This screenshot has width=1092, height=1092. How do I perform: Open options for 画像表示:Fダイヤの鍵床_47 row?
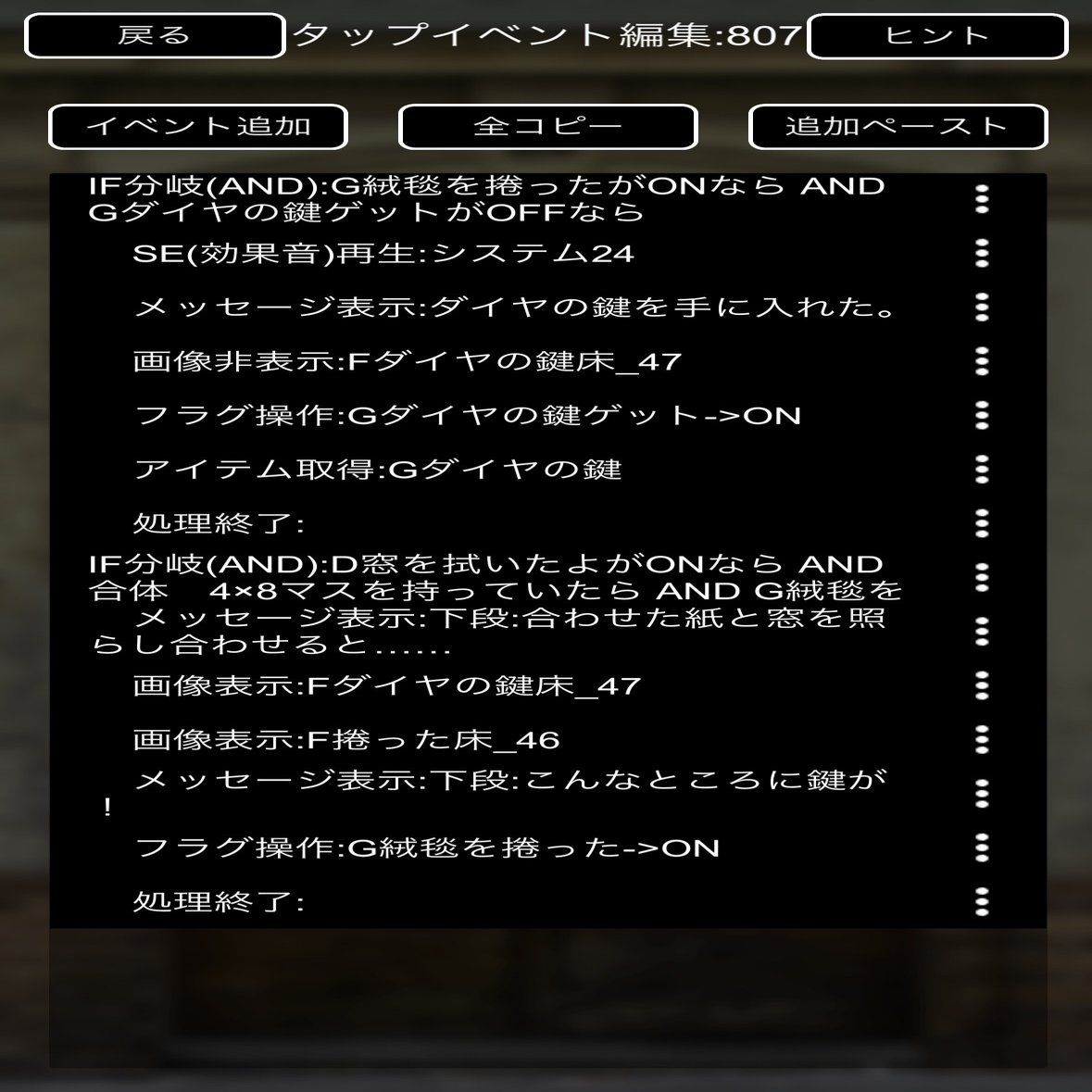pyautogui.click(x=982, y=685)
